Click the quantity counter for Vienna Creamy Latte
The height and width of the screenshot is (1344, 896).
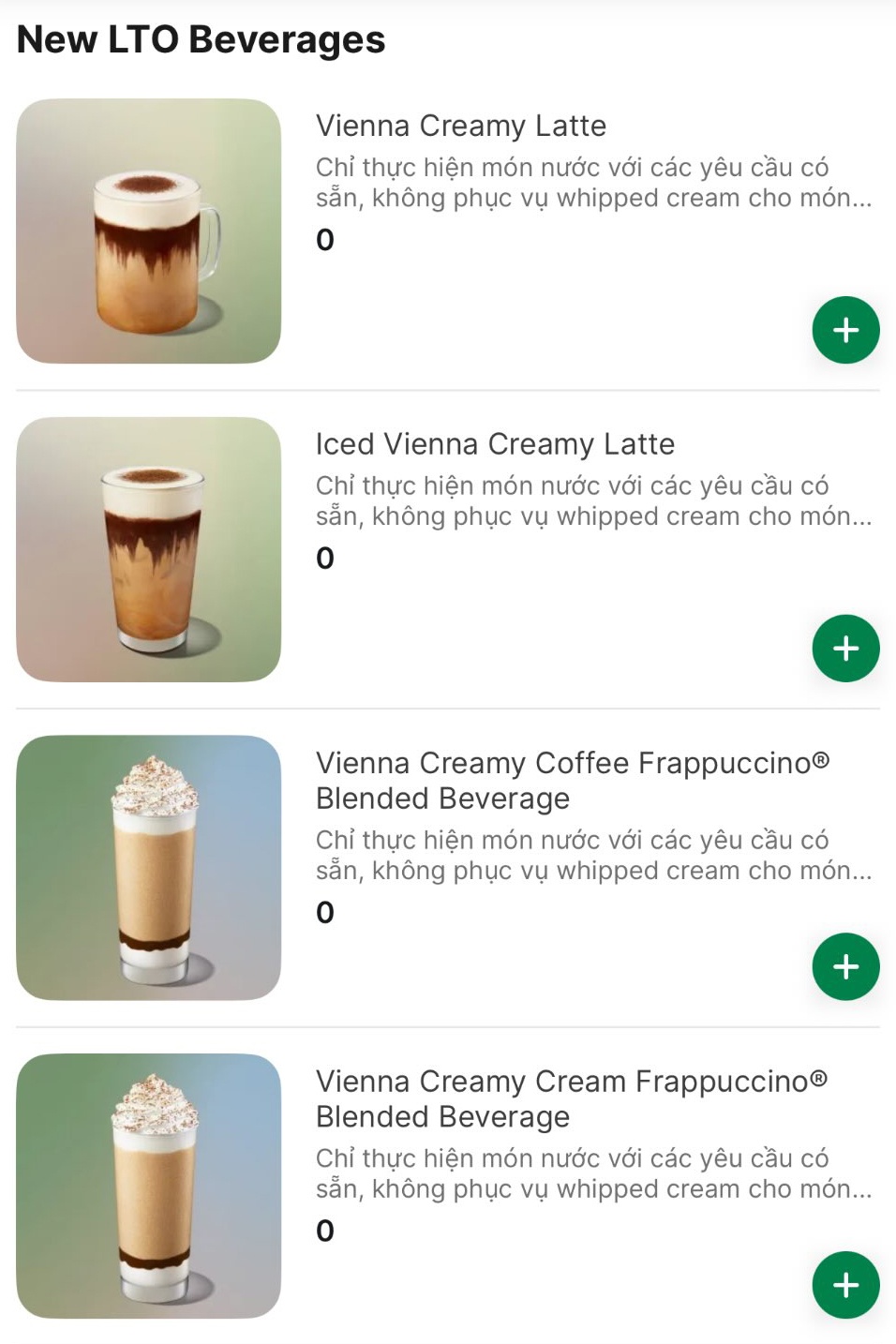325,240
